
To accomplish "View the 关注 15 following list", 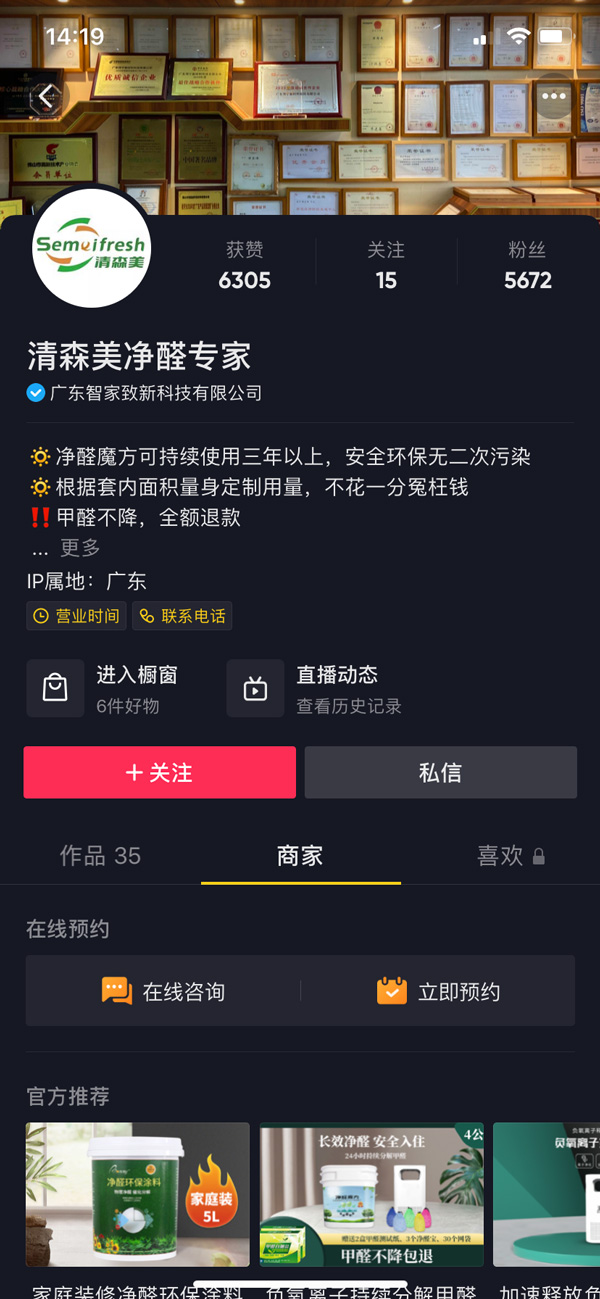I will pyautogui.click(x=386, y=265).
